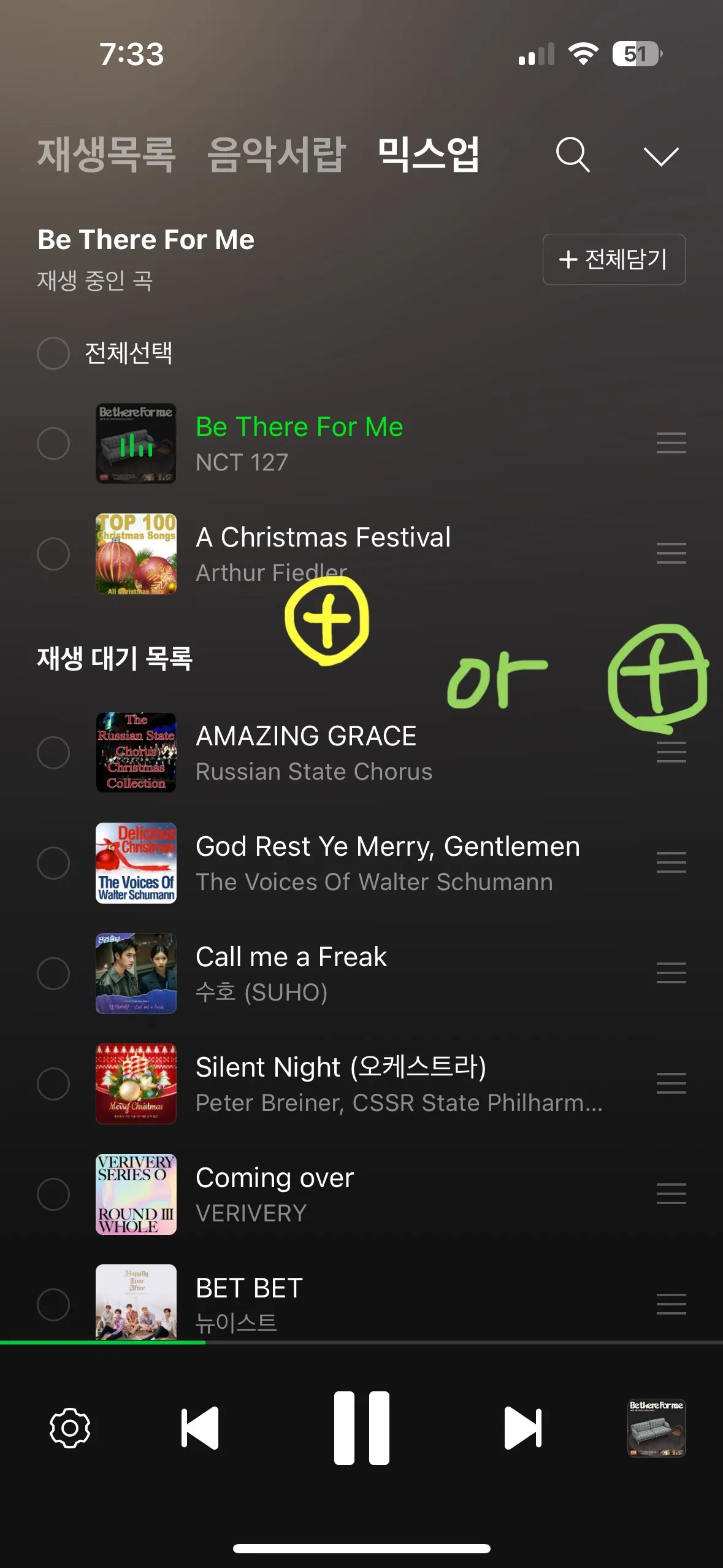723x1568 pixels.
Task: Select the checkbox for Silent Night
Action: (x=53, y=1084)
